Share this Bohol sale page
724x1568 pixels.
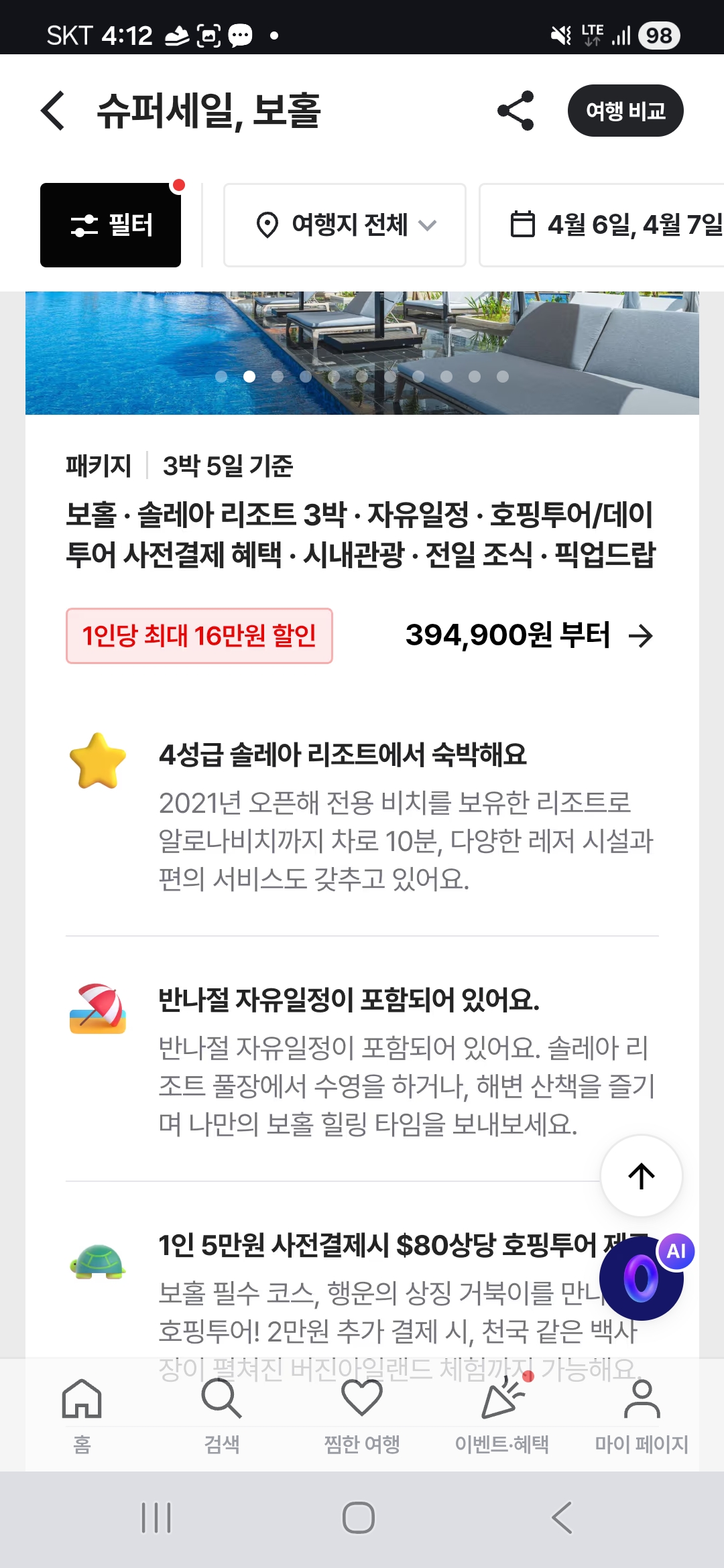516,111
